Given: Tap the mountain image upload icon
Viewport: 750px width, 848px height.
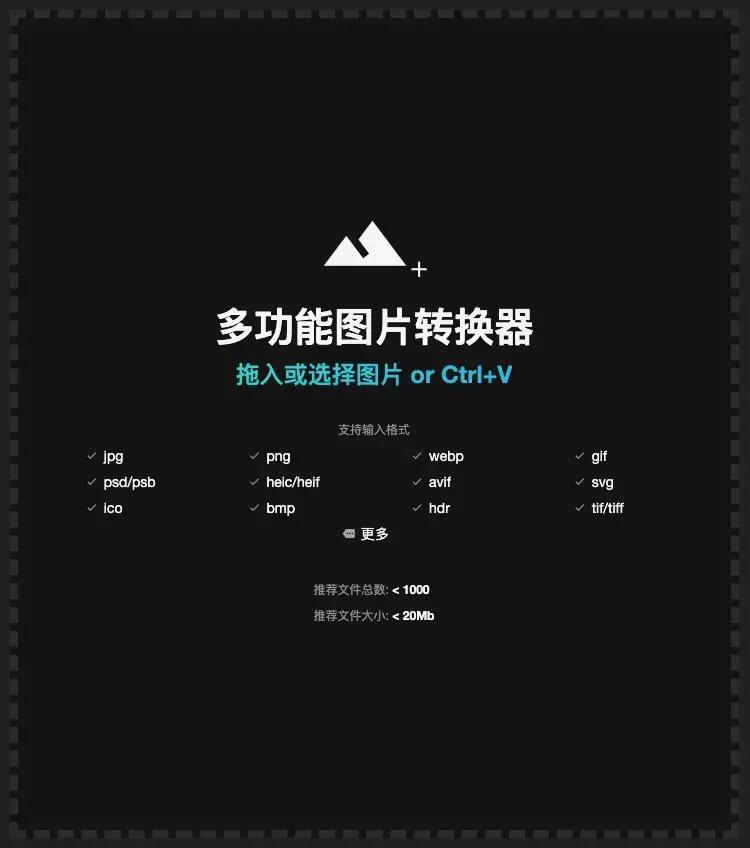Looking at the screenshot, I should coord(368,246).
